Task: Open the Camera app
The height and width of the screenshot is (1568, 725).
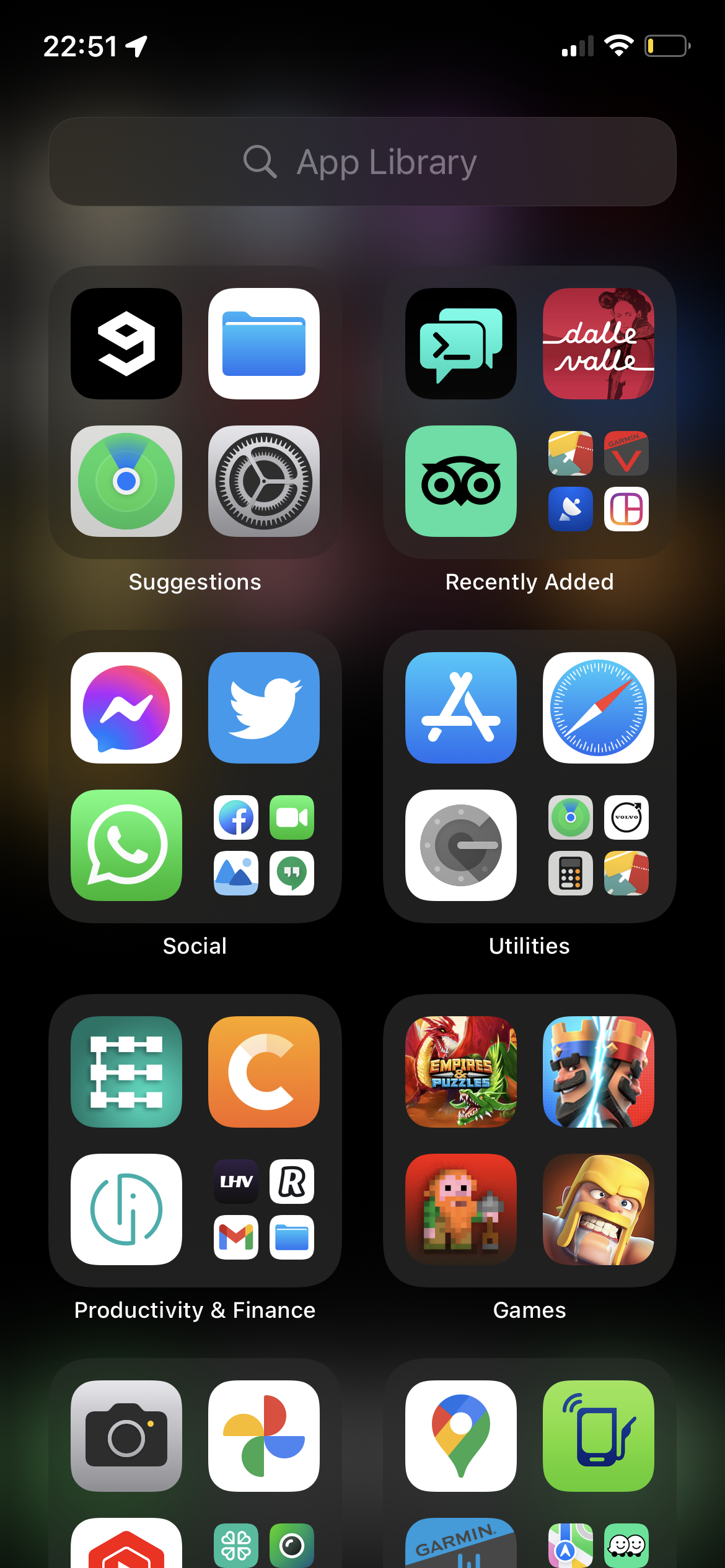Action: (x=126, y=1436)
